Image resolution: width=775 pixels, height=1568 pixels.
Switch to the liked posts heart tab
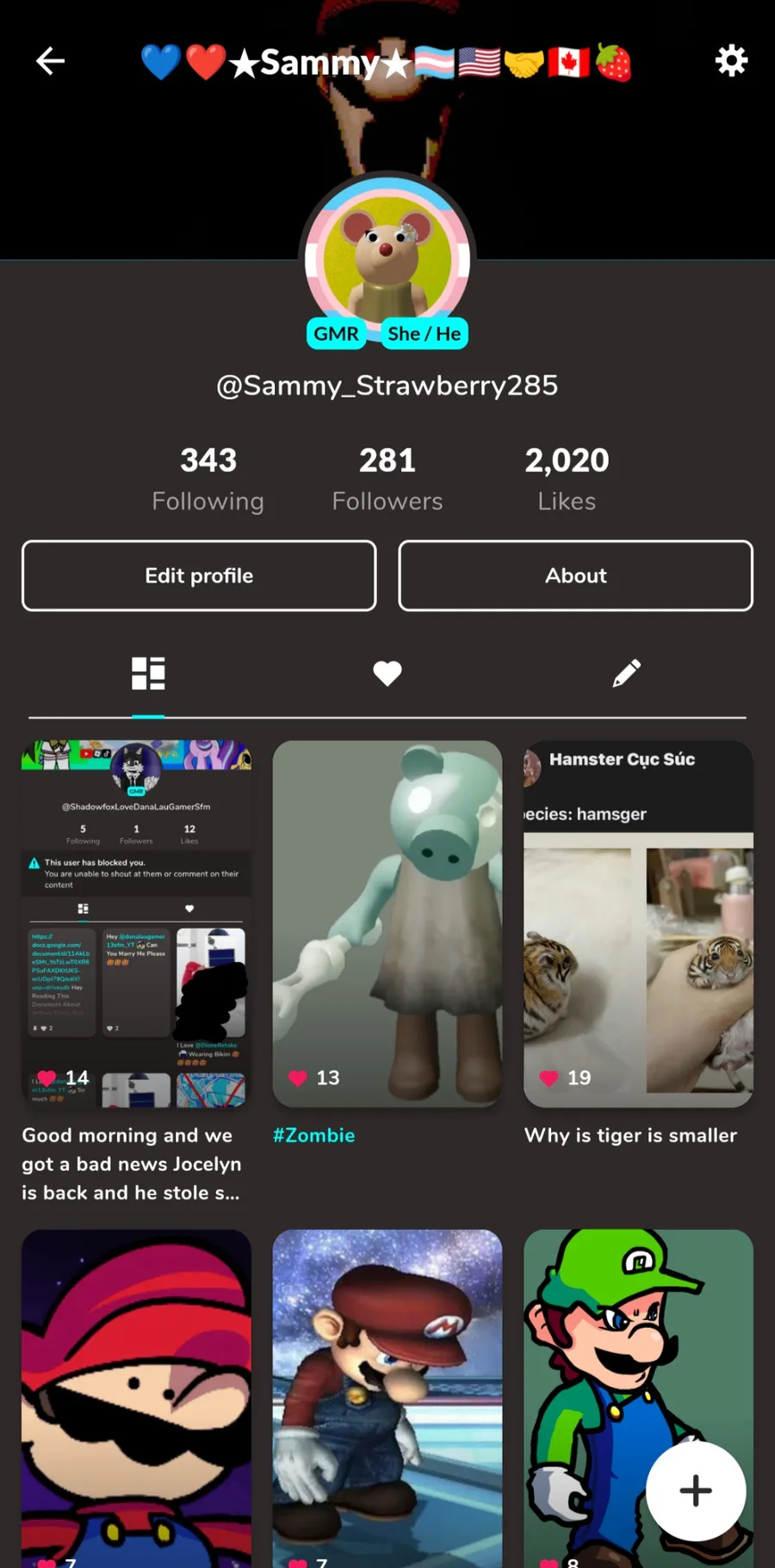387,674
